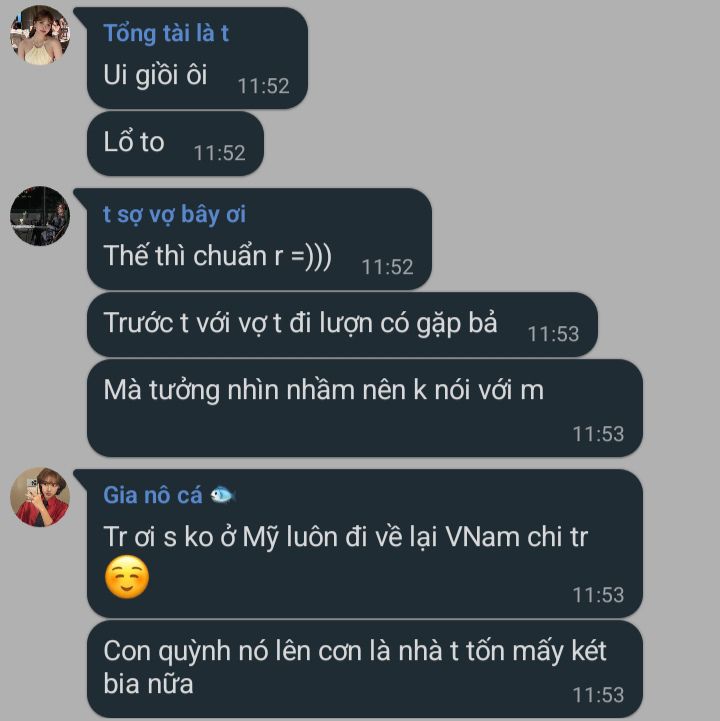Tap the sender name 'Tổng tài là t'
The height and width of the screenshot is (721, 720).
[166, 33]
